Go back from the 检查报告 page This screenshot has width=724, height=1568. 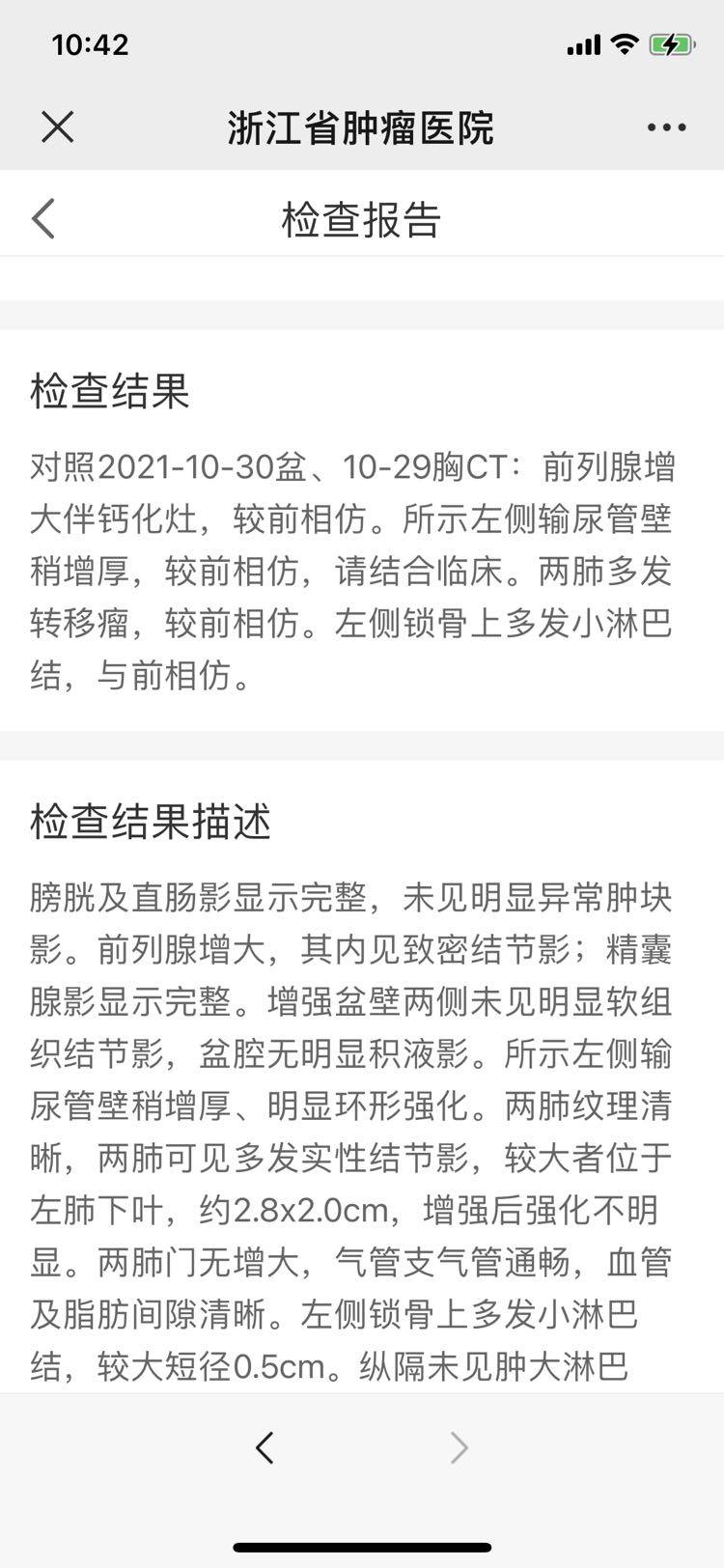43,218
